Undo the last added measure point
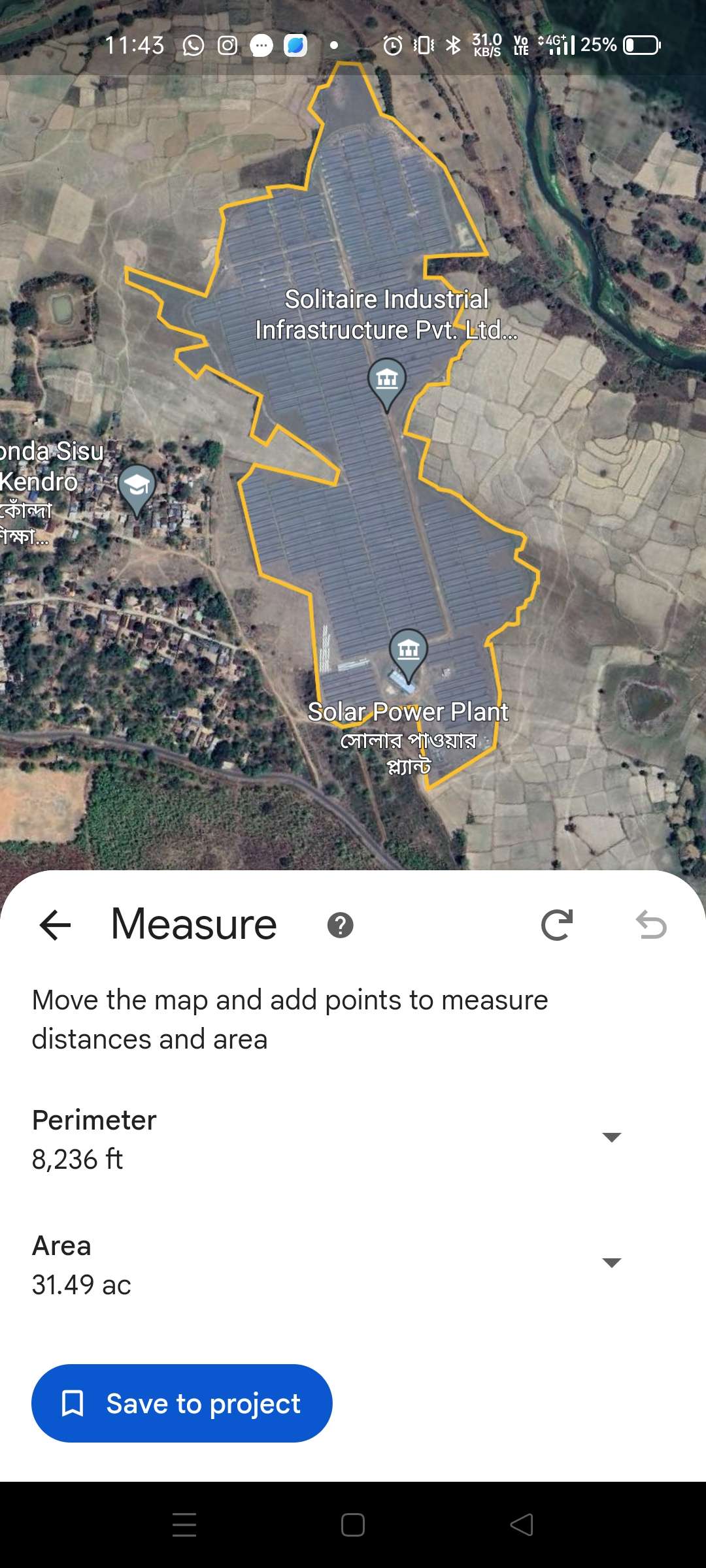Viewport: 706px width, 1568px height. tap(651, 925)
